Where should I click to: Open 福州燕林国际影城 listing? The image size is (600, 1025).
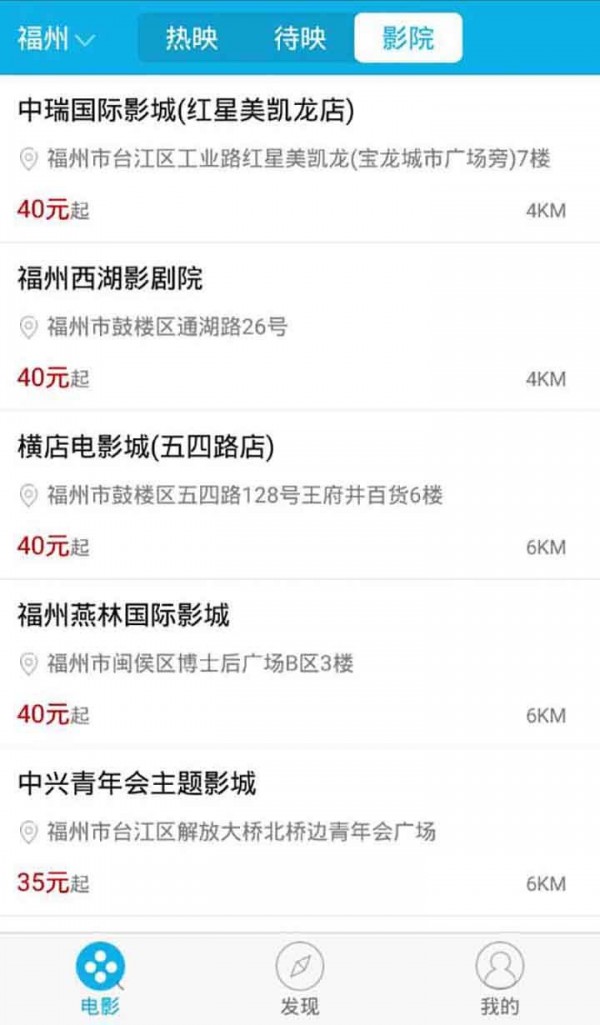(x=124, y=614)
